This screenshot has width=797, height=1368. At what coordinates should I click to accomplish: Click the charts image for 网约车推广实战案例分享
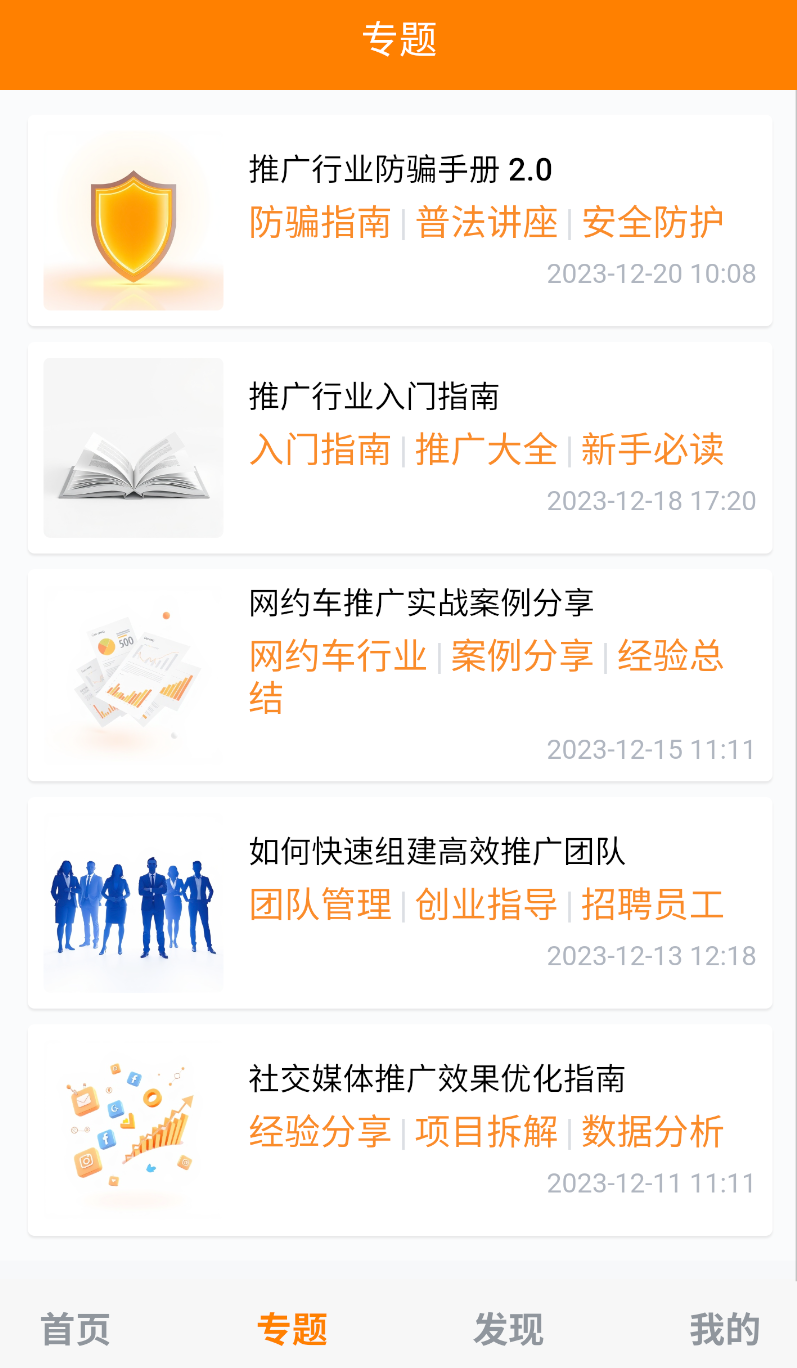tap(133, 675)
